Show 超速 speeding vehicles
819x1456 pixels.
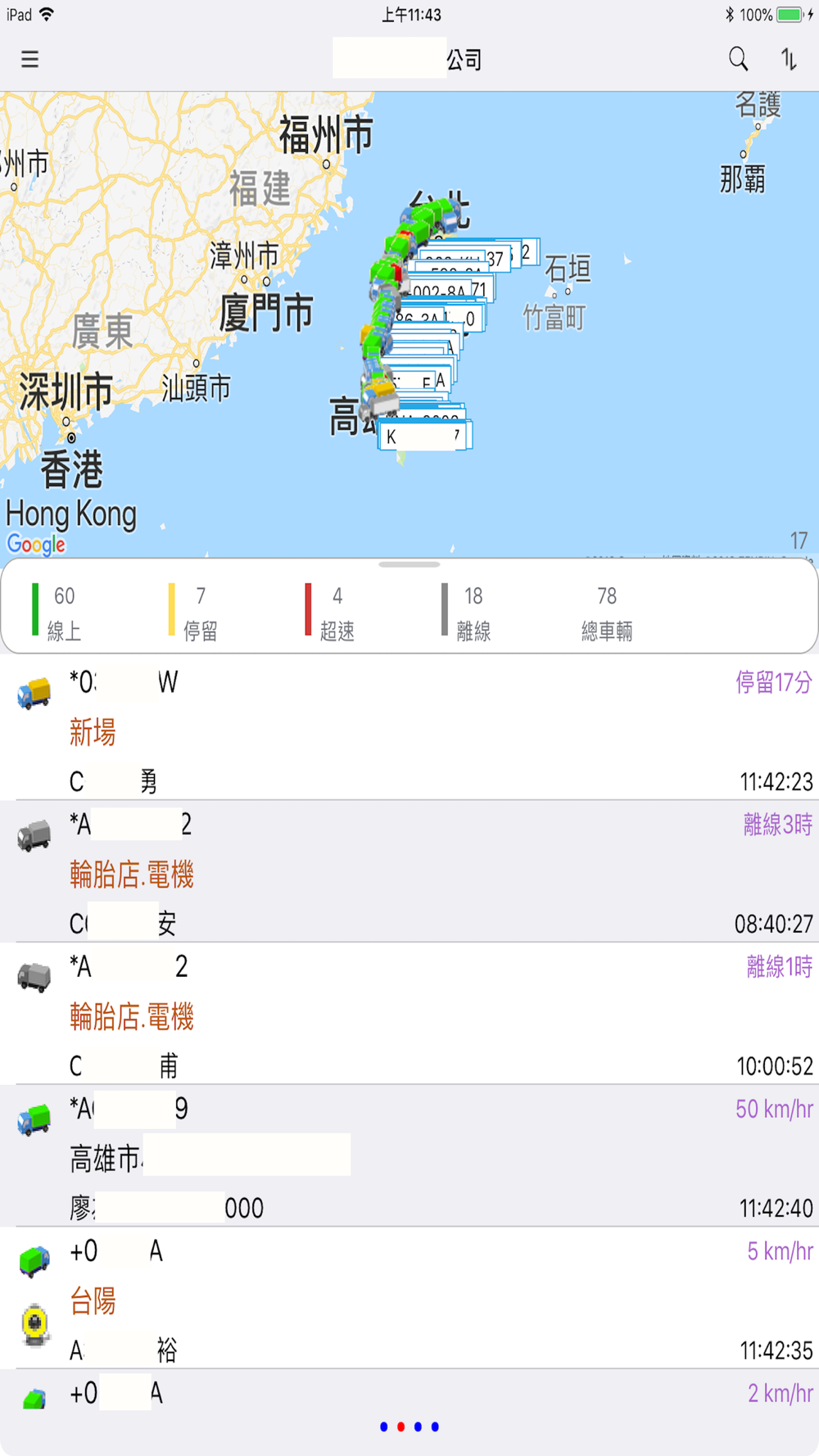[330, 612]
